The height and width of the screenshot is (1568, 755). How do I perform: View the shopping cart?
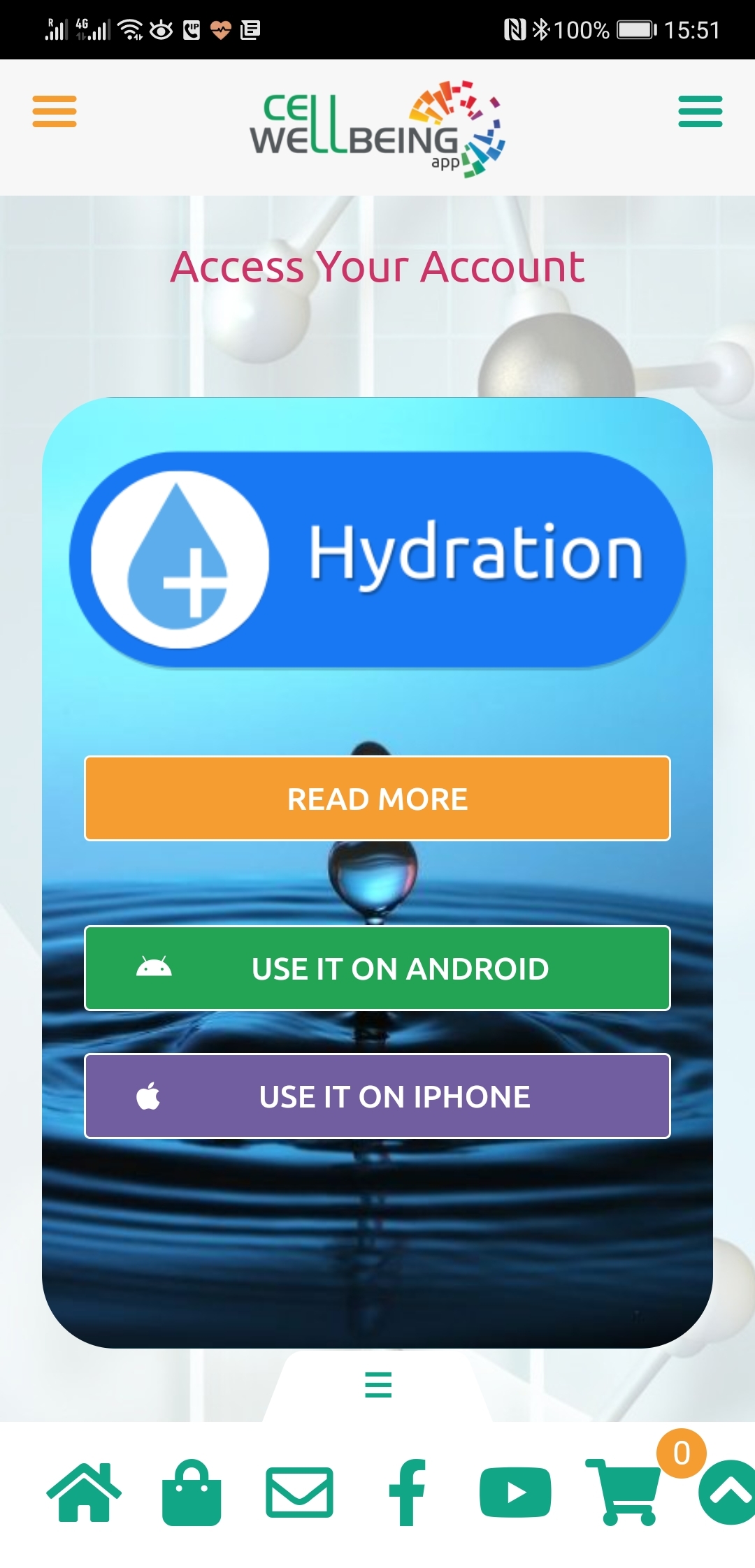click(x=623, y=1492)
